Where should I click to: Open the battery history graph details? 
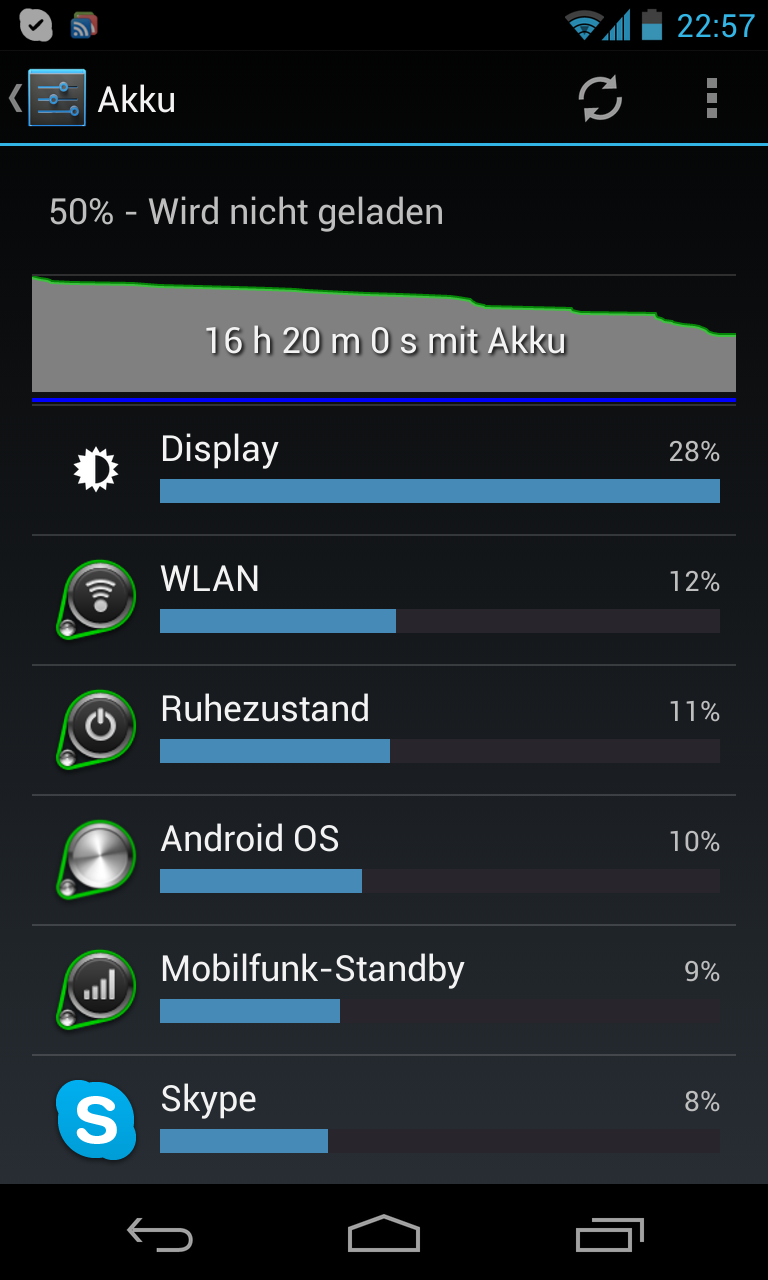point(384,338)
